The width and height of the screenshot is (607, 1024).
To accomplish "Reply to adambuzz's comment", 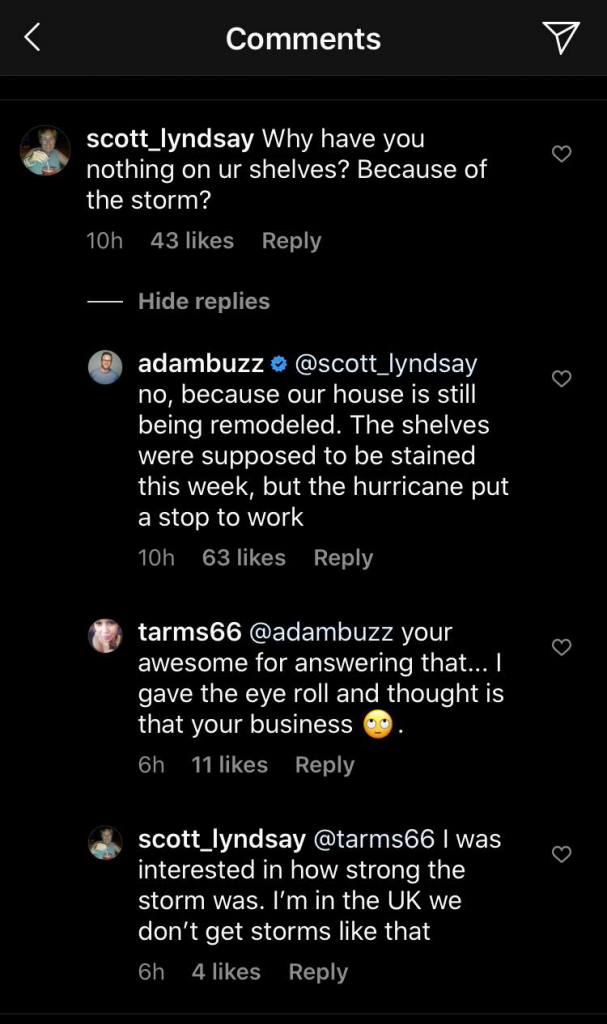I will [343, 558].
